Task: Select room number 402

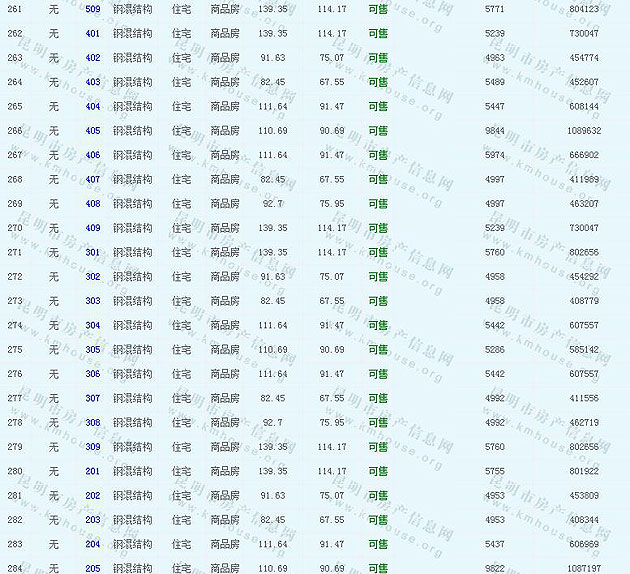Action: (93, 58)
